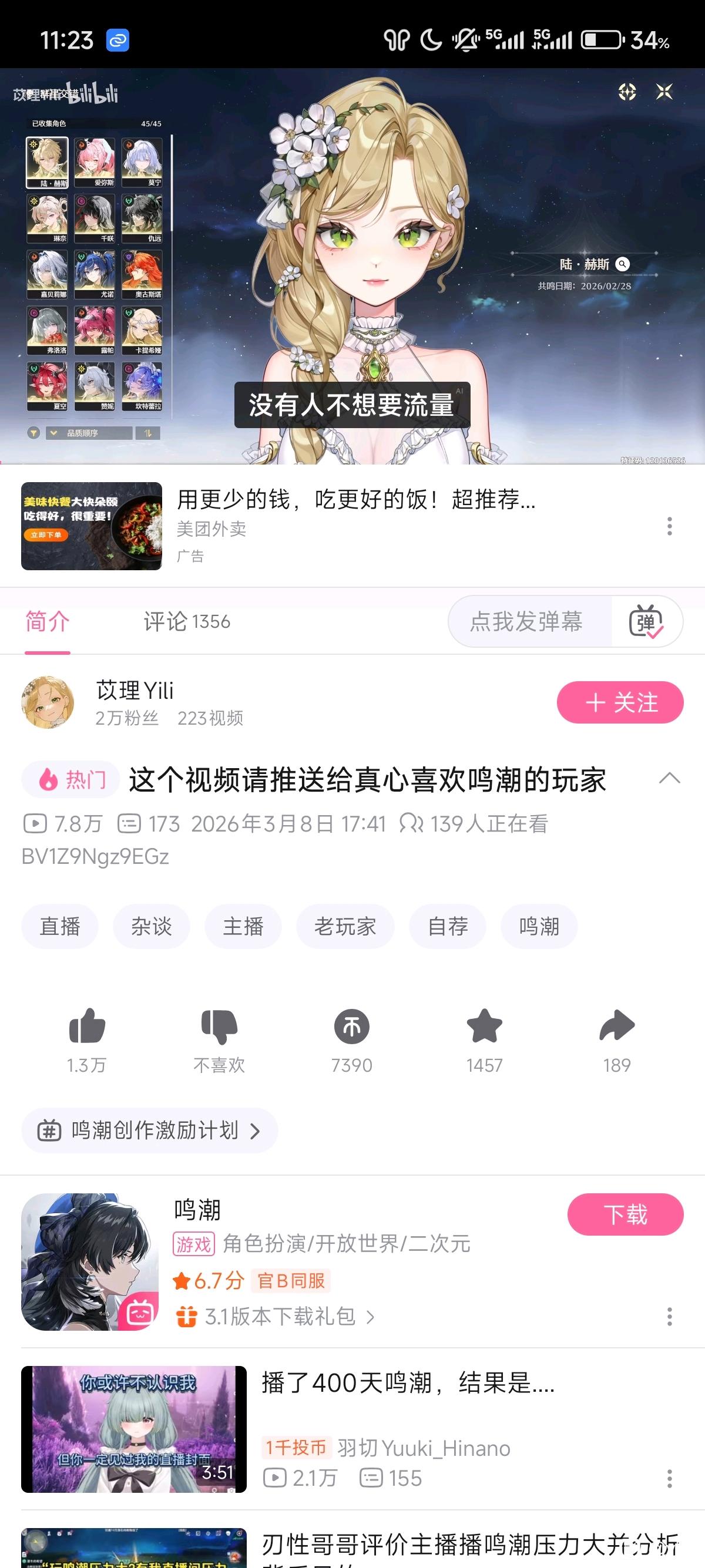Share the video via the arrow icon
This screenshot has height=1568, width=705.
click(617, 1027)
